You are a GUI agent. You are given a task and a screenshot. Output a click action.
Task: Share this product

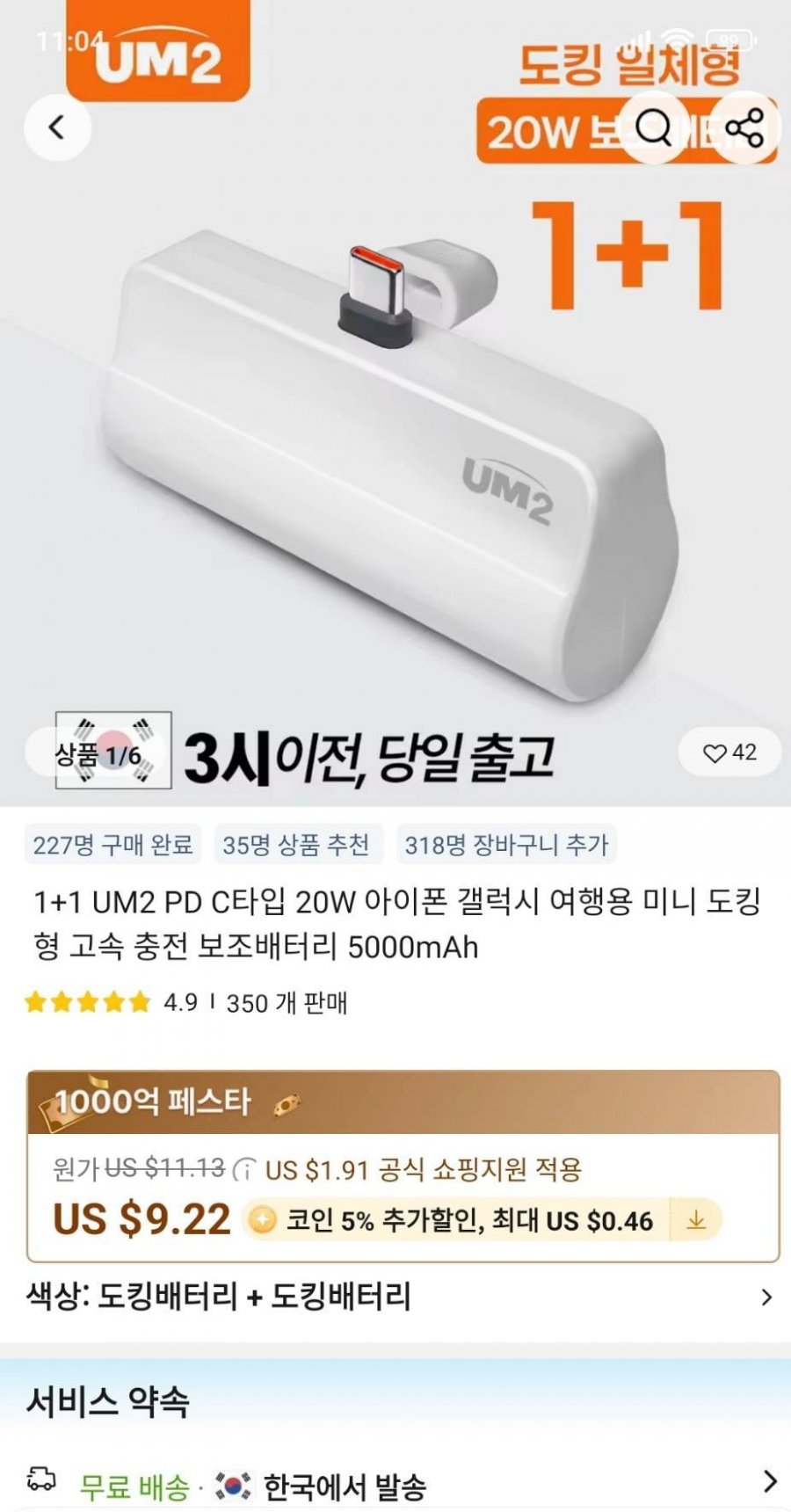[744, 129]
